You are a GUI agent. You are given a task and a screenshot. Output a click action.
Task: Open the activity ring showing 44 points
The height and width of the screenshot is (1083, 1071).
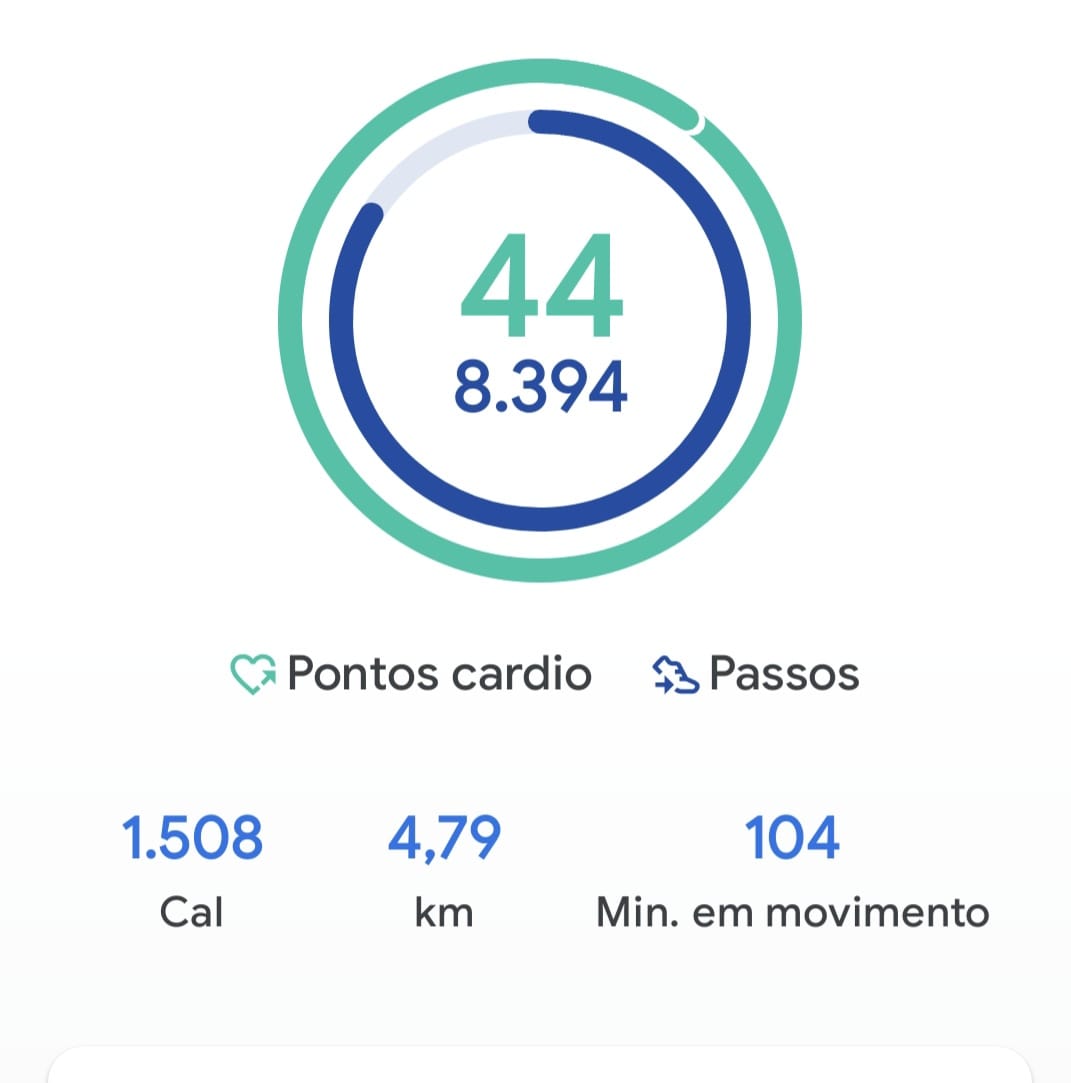click(x=540, y=320)
